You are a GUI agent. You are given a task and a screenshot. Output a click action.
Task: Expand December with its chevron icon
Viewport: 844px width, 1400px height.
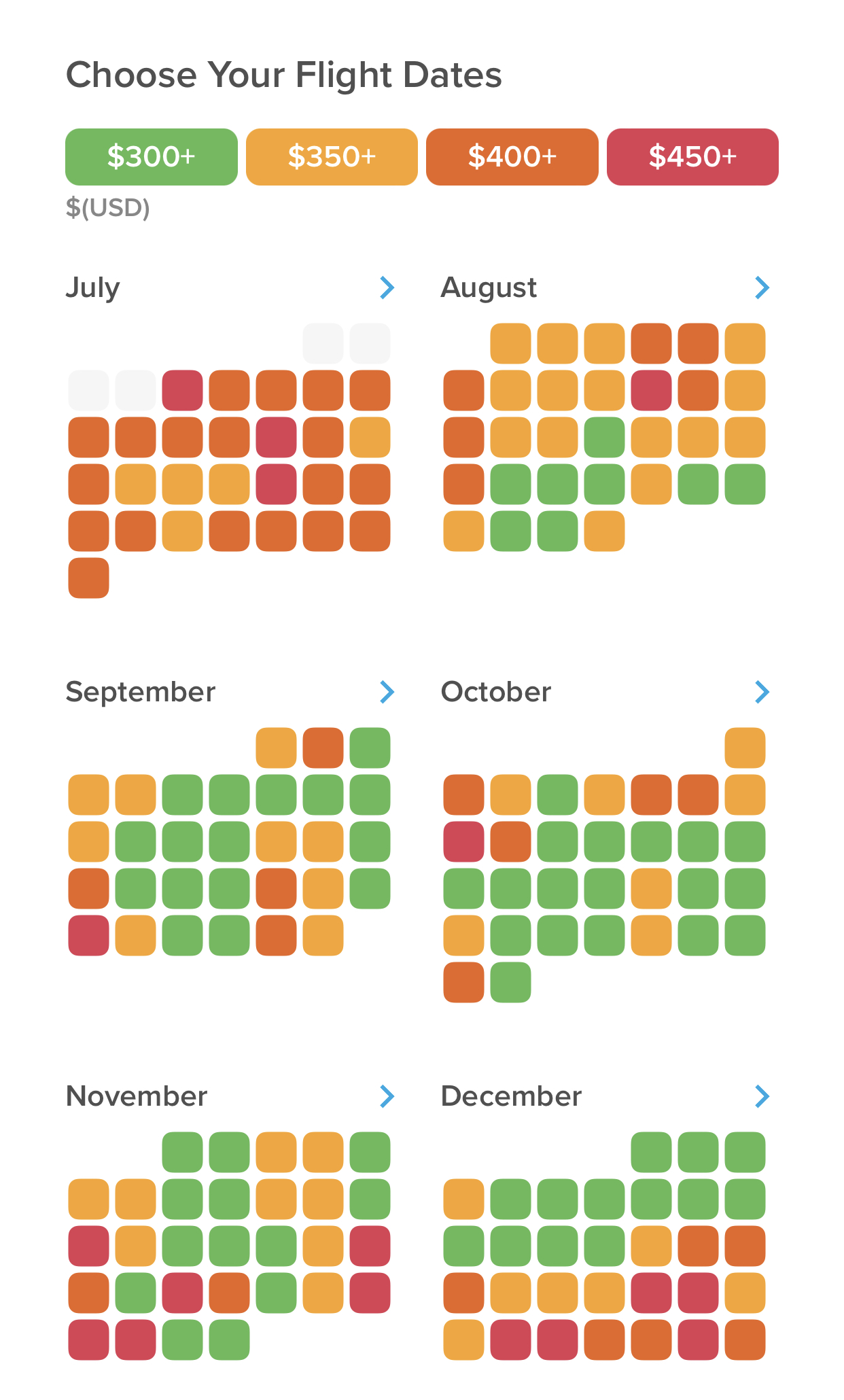tap(762, 1096)
